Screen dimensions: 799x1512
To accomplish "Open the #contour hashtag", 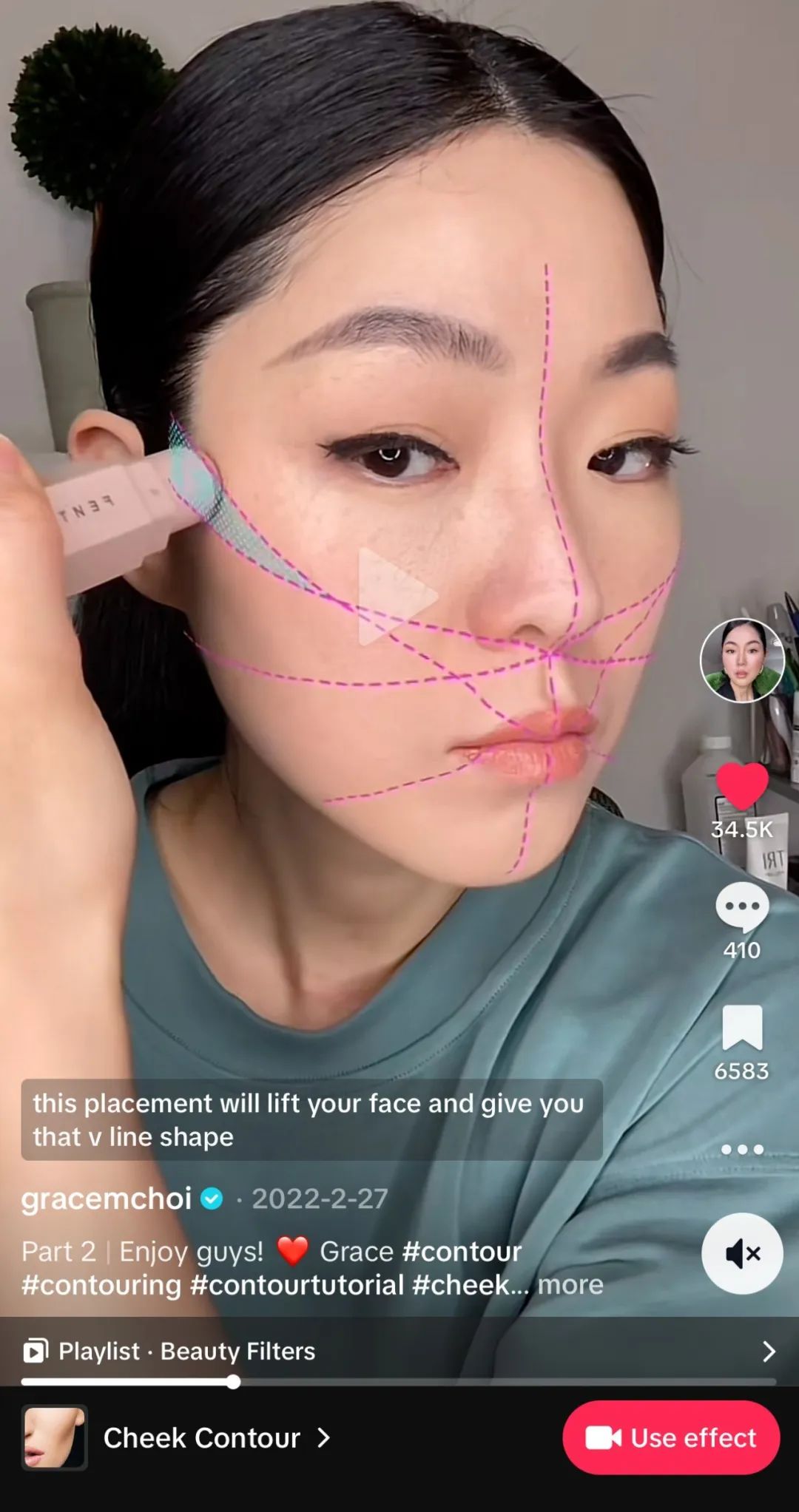I will pos(462,1252).
